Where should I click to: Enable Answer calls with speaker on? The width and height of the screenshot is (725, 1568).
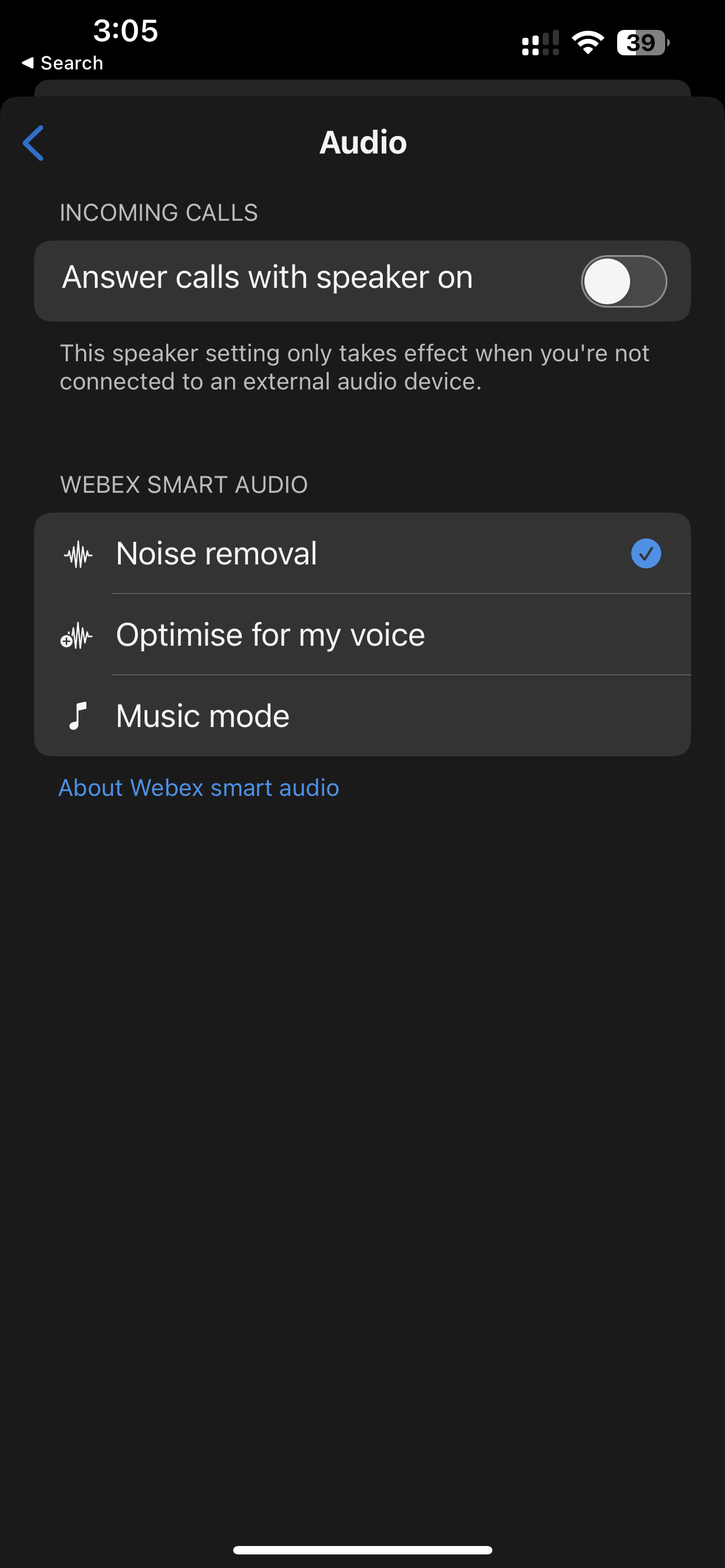tap(623, 281)
